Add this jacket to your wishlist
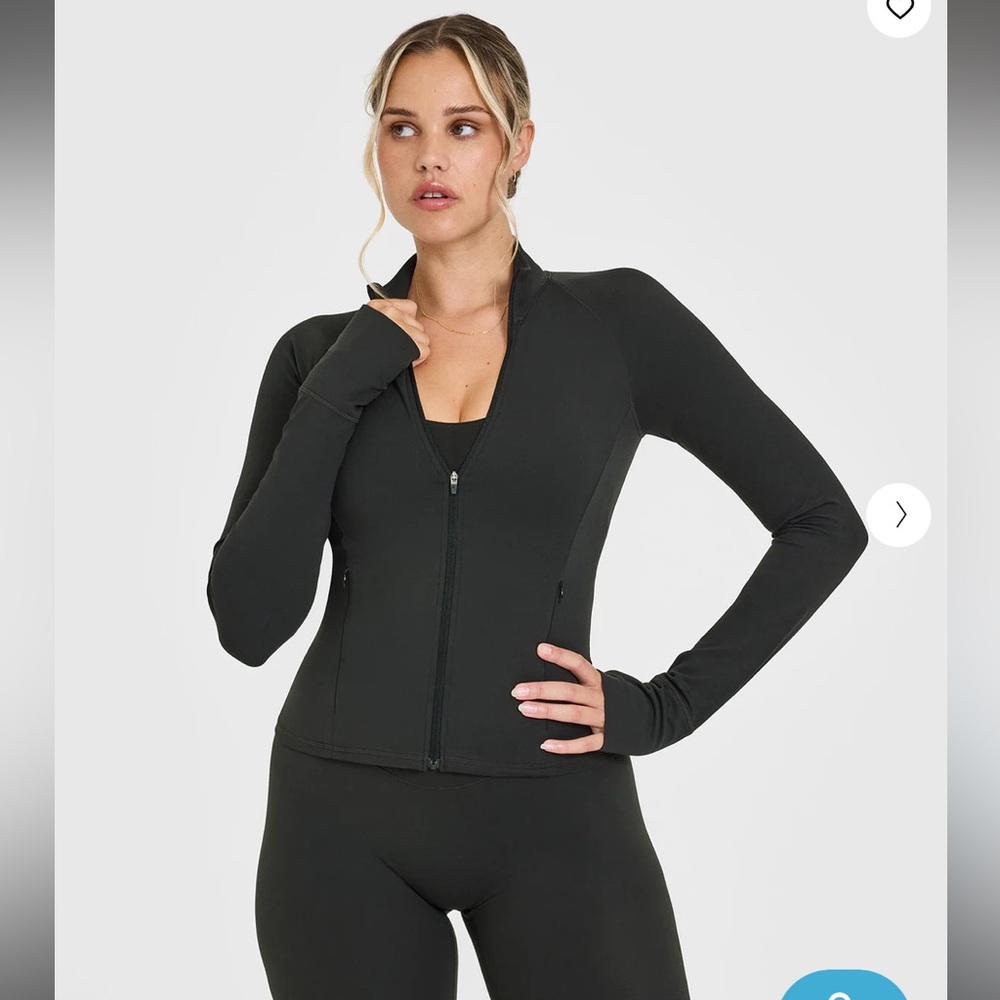The image size is (1000, 1000). click(x=899, y=10)
